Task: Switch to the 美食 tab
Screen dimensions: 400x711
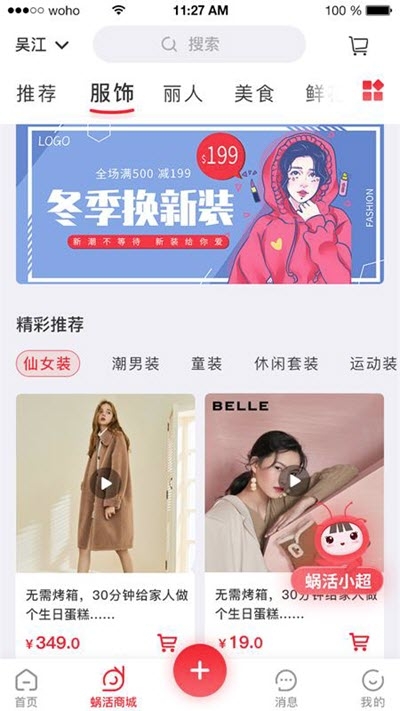Action: [254, 94]
